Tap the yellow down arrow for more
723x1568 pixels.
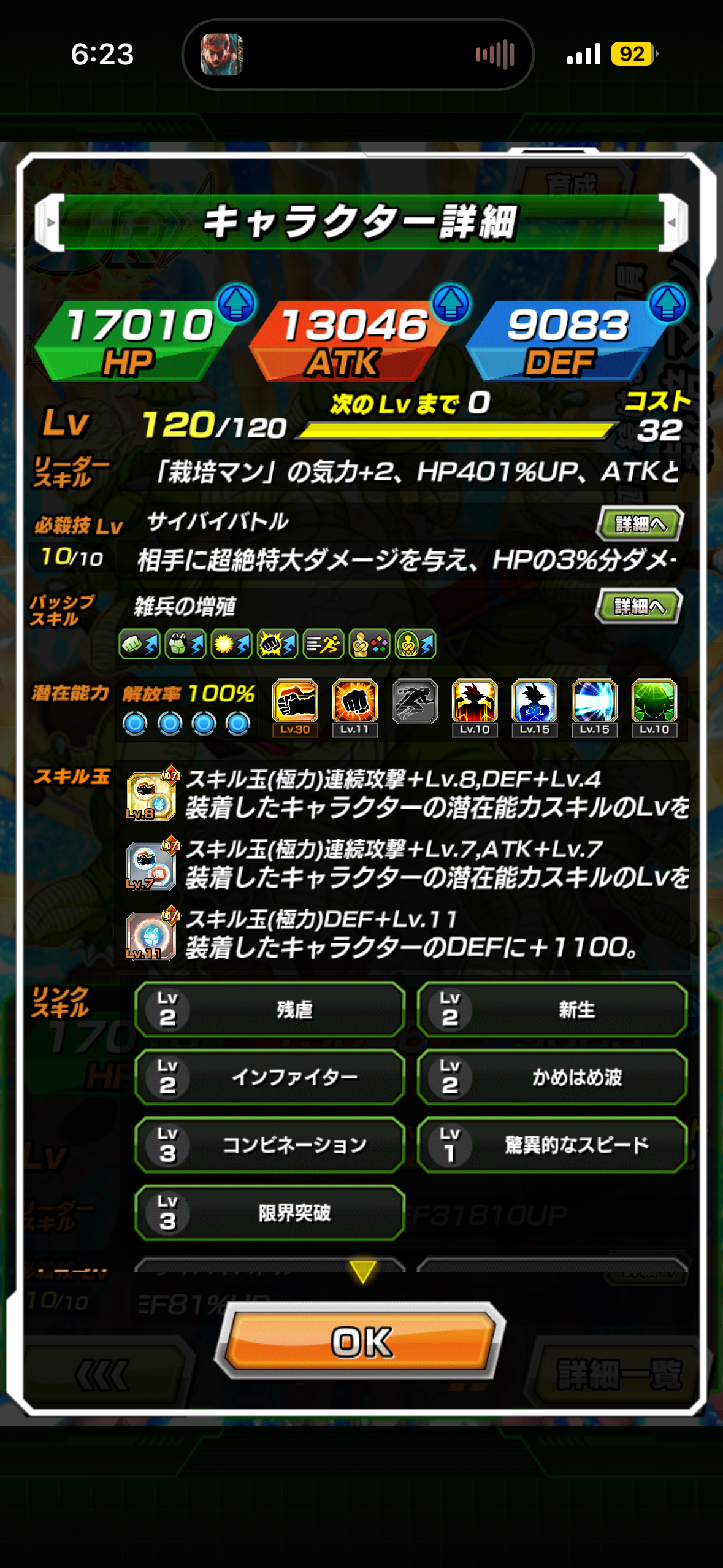click(362, 1271)
